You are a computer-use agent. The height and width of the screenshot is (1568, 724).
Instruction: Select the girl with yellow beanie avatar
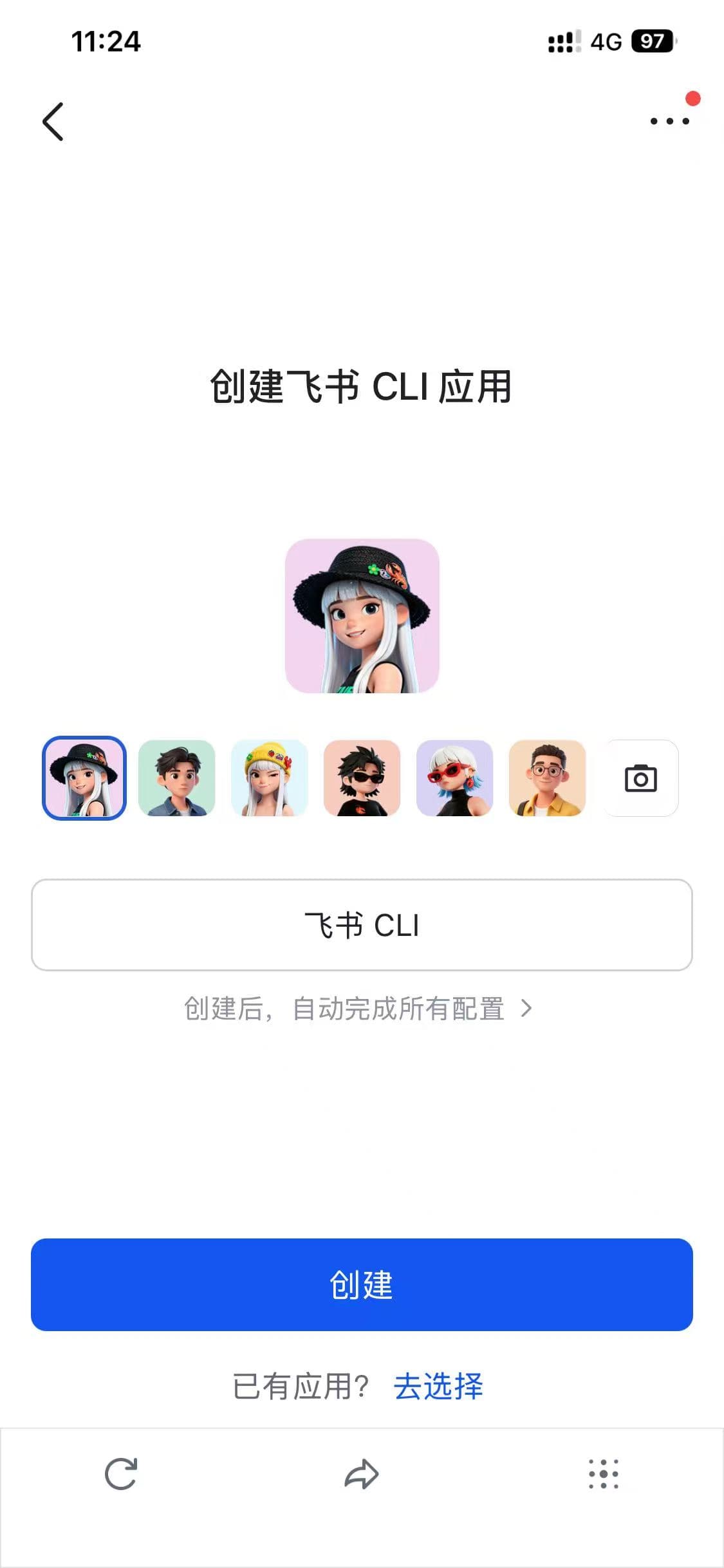tap(269, 778)
